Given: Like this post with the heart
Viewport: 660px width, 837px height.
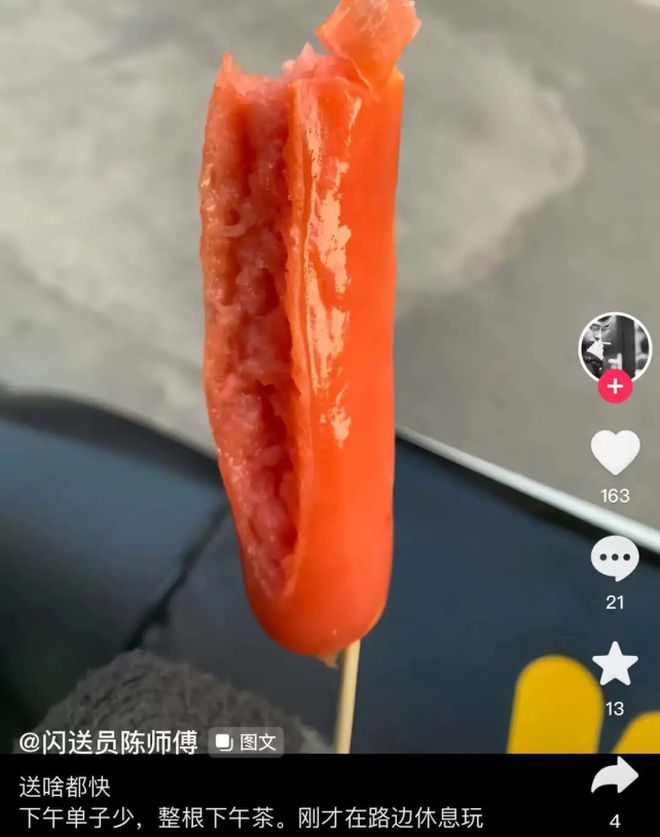Looking at the screenshot, I should [615, 452].
